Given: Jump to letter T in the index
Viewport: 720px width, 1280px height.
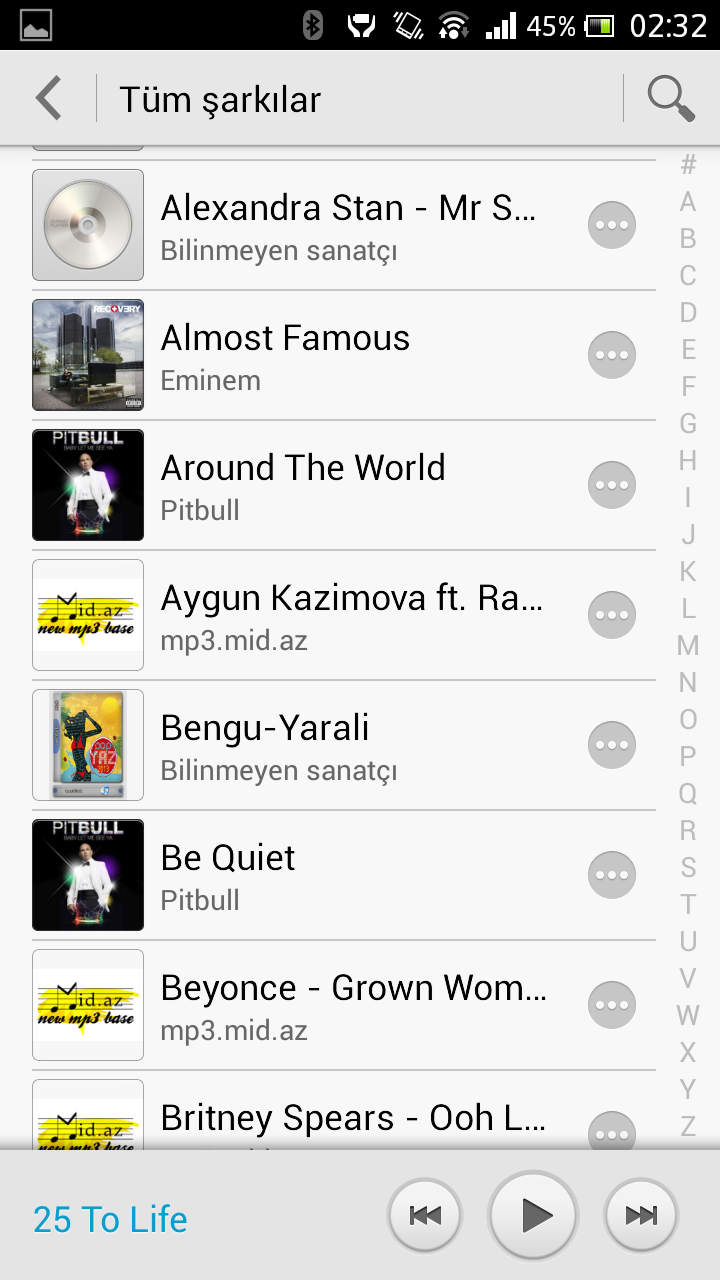Looking at the screenshot, I should click(x=688, y=904).
